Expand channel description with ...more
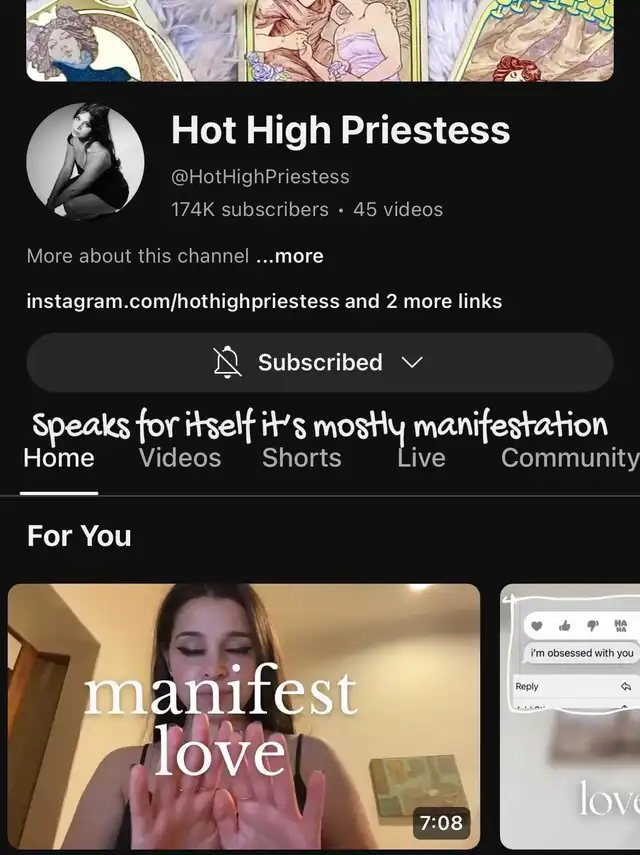Image resolution: width=640 pixels, height=855 pixels. click(289, 256)
